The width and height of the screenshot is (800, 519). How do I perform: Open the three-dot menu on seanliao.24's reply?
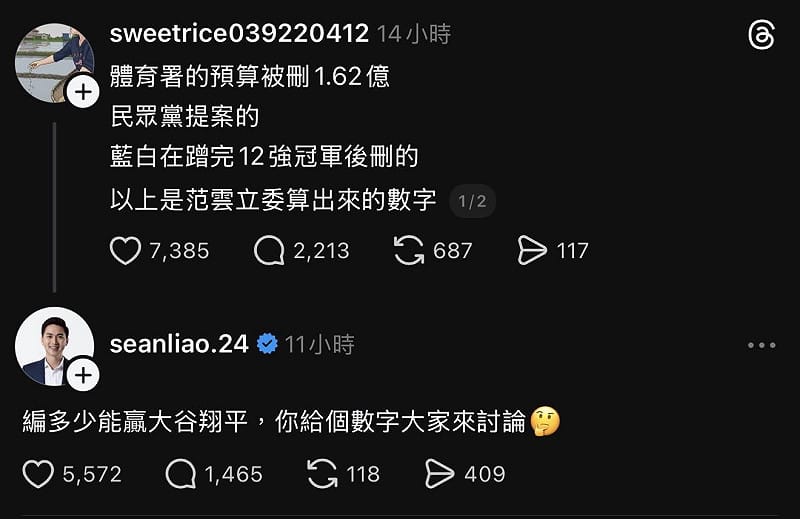[761, 345]
